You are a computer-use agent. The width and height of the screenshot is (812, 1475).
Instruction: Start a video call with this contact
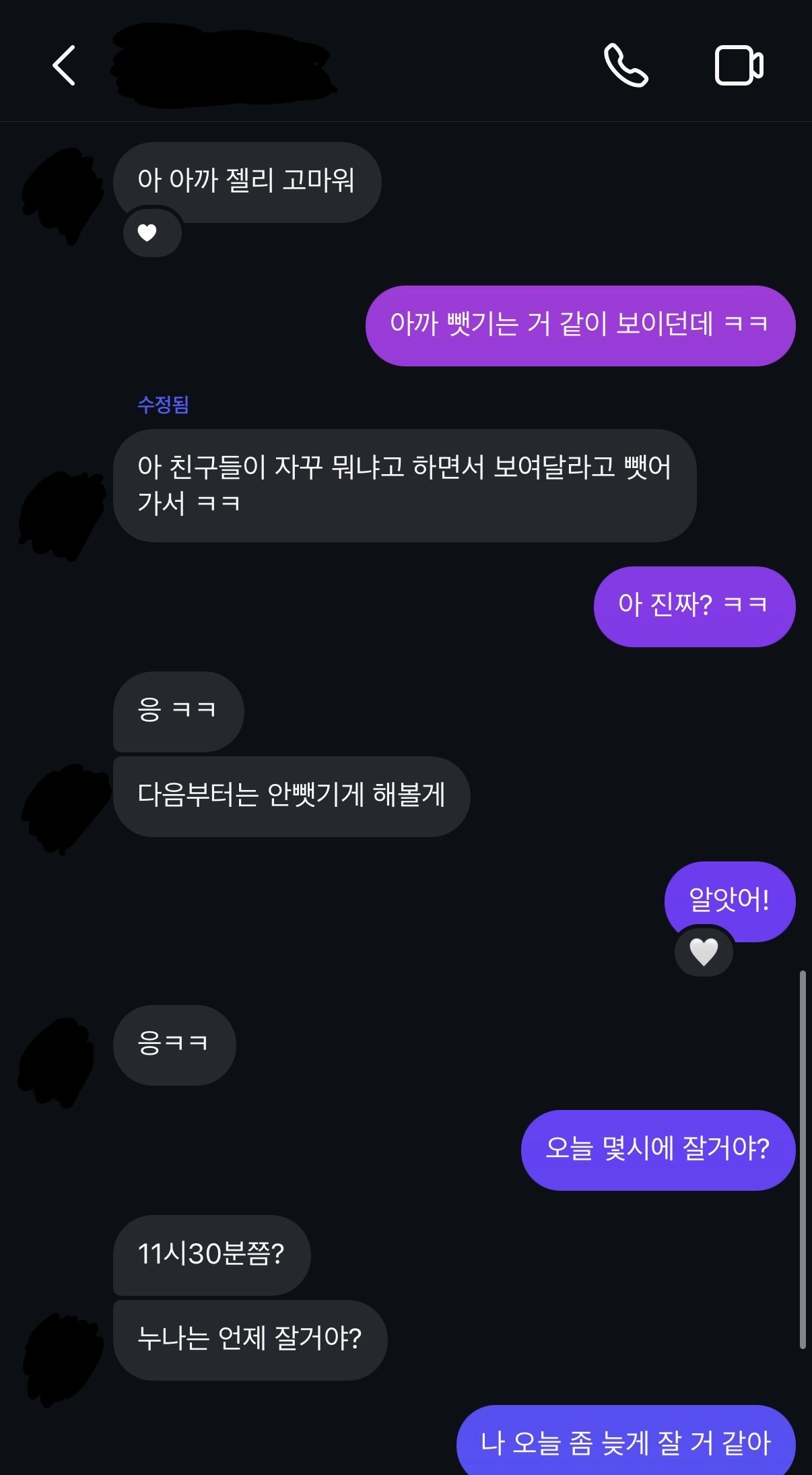pos(738,66)
